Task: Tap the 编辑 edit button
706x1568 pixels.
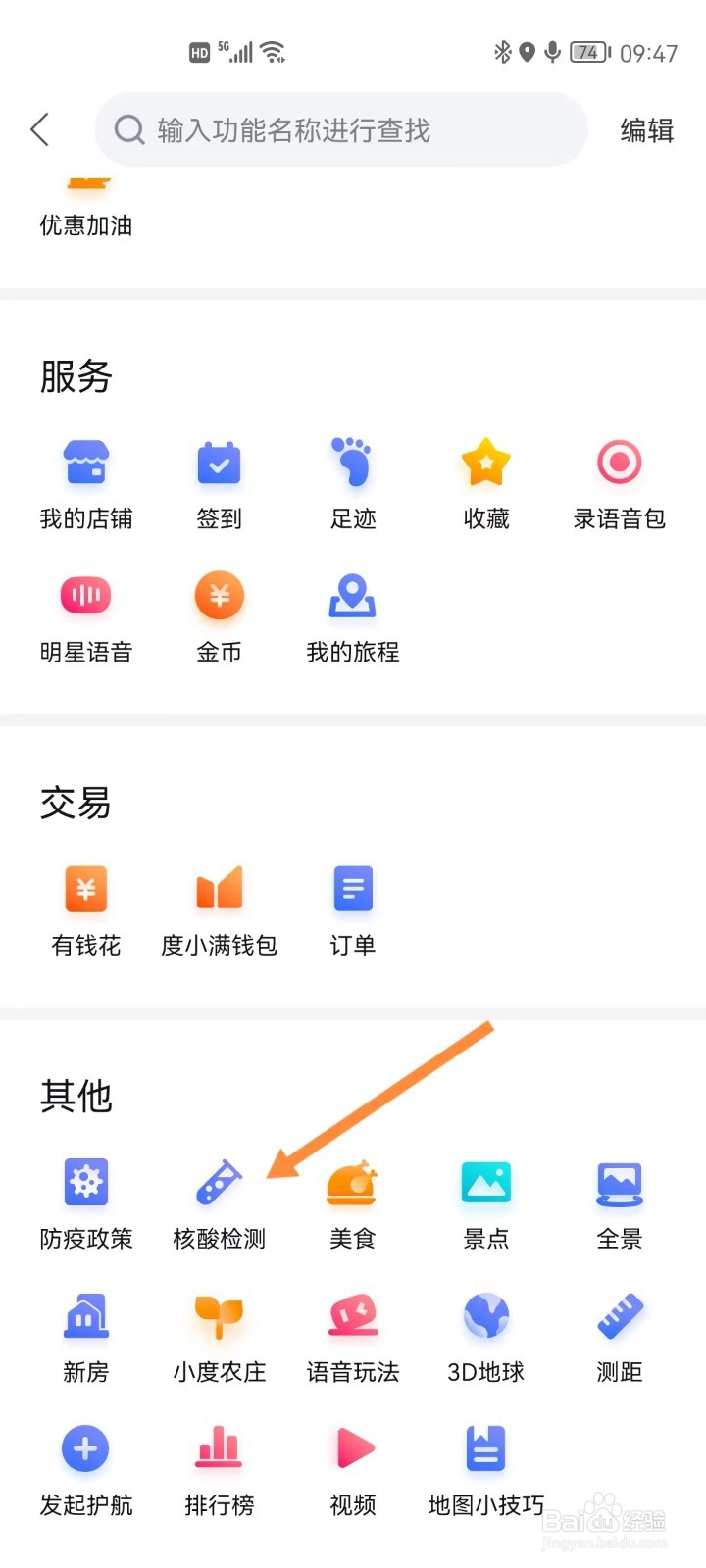Action: point(645,130)
